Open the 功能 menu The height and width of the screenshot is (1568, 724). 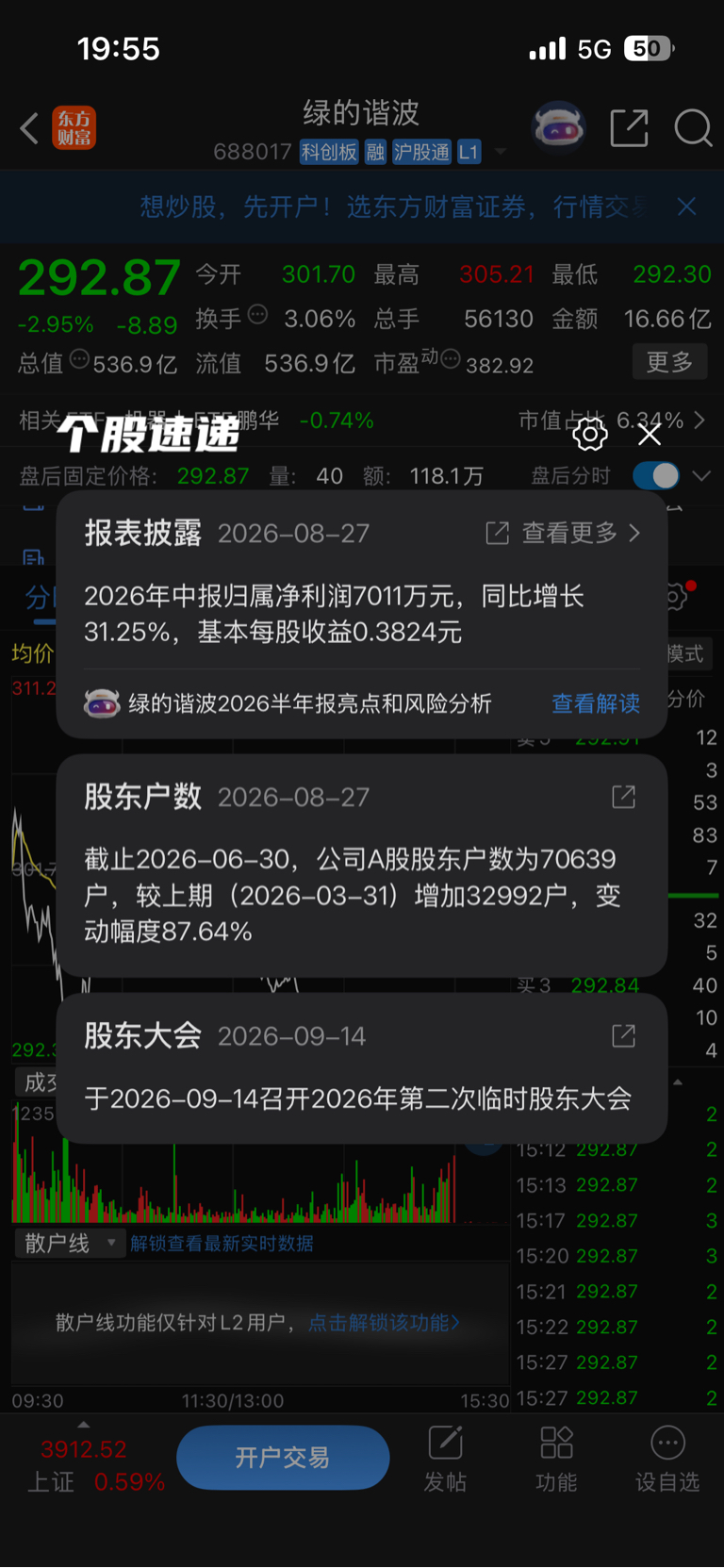coord(556,1459)
